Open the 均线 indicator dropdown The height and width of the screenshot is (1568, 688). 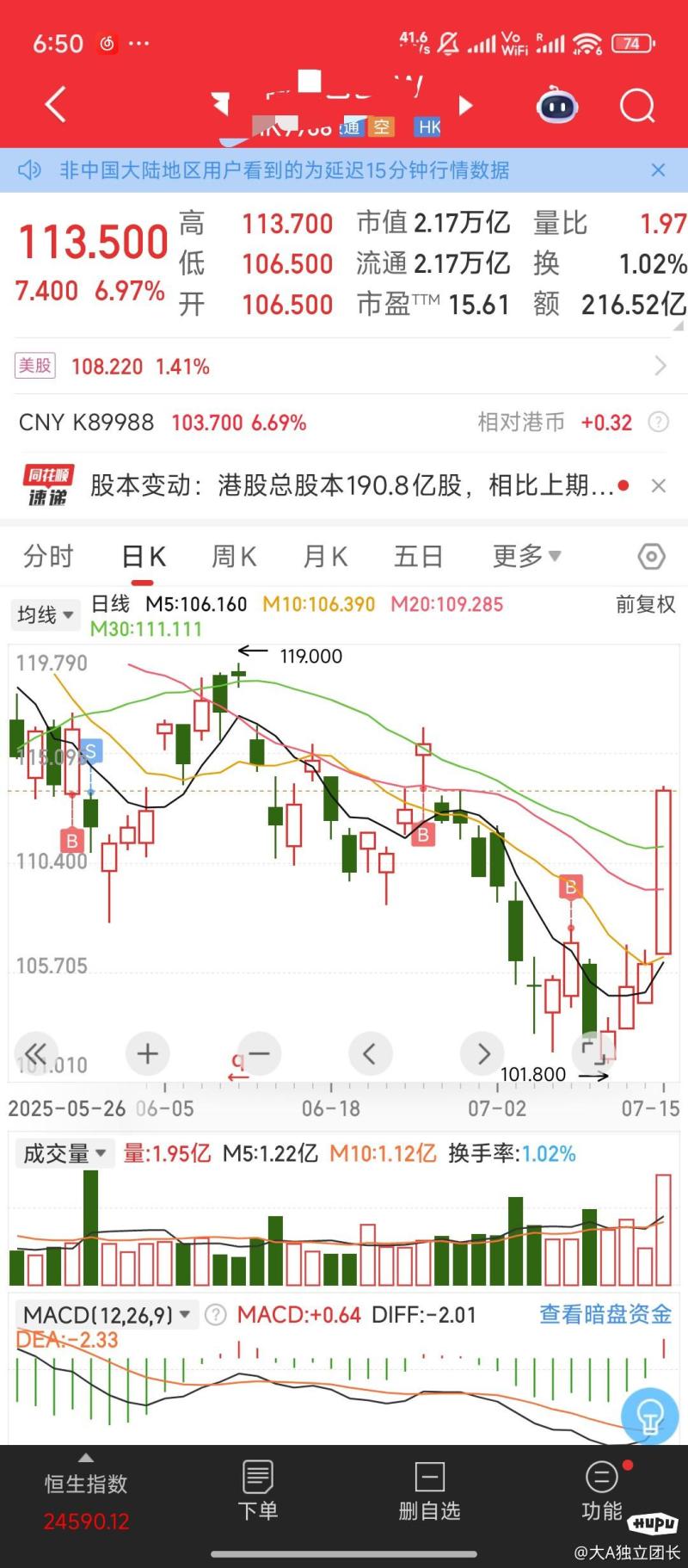coord(45,614)
